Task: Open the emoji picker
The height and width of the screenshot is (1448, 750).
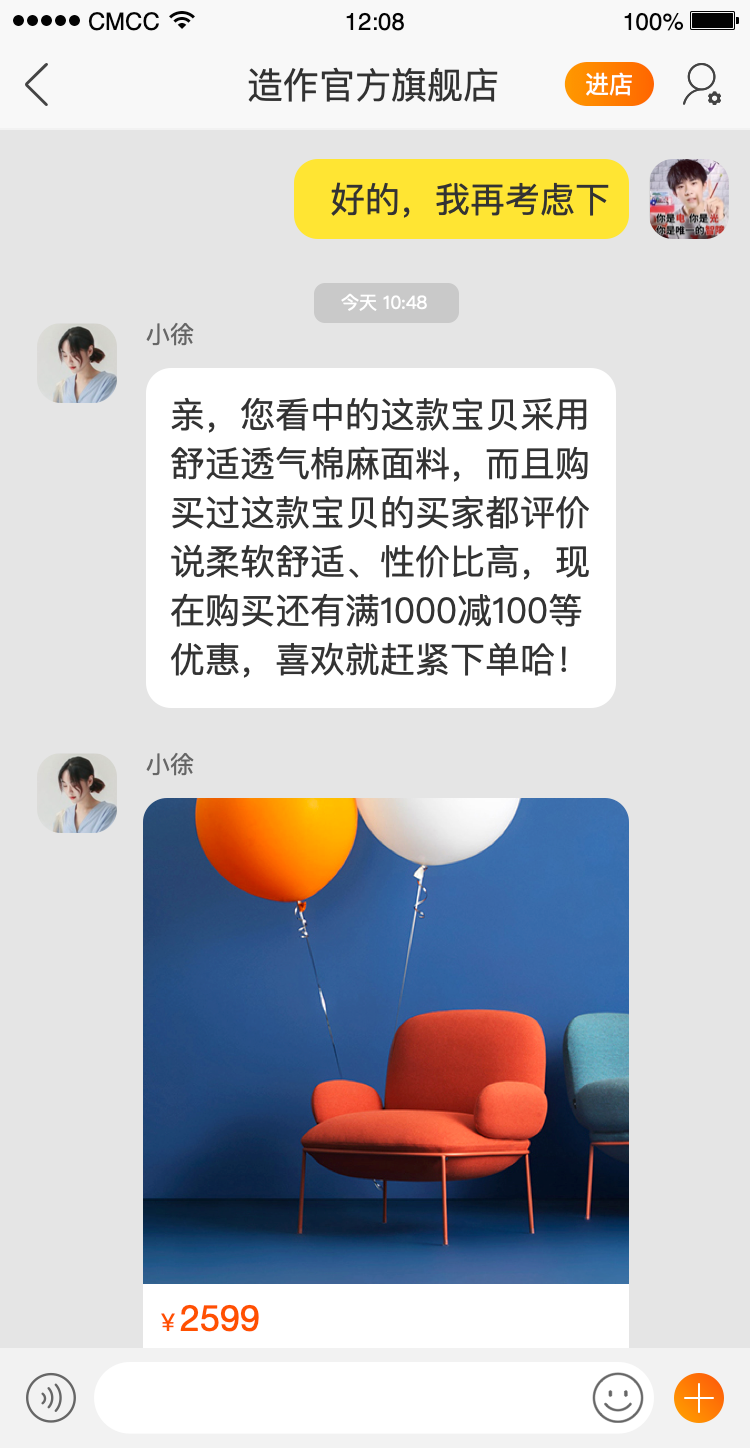Action: 617,1397
